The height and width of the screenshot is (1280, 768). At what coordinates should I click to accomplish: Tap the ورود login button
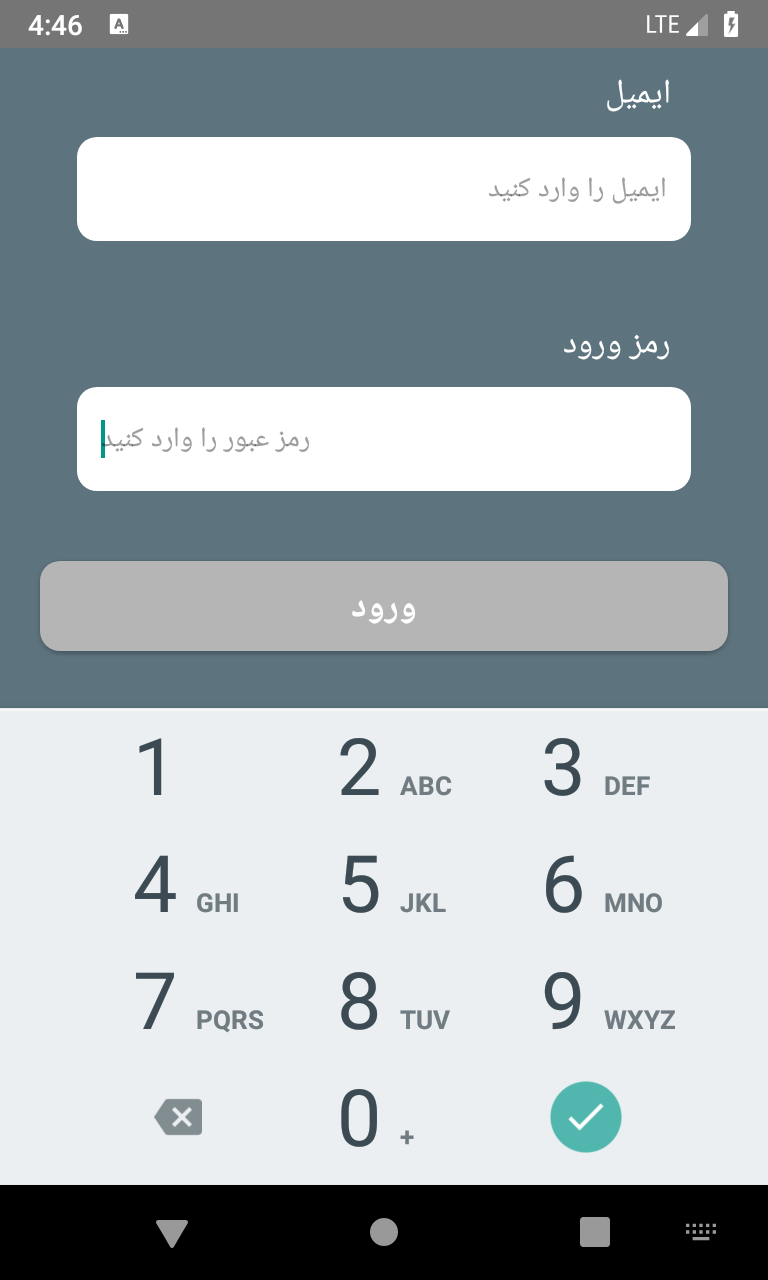click(x=384, y=606)
